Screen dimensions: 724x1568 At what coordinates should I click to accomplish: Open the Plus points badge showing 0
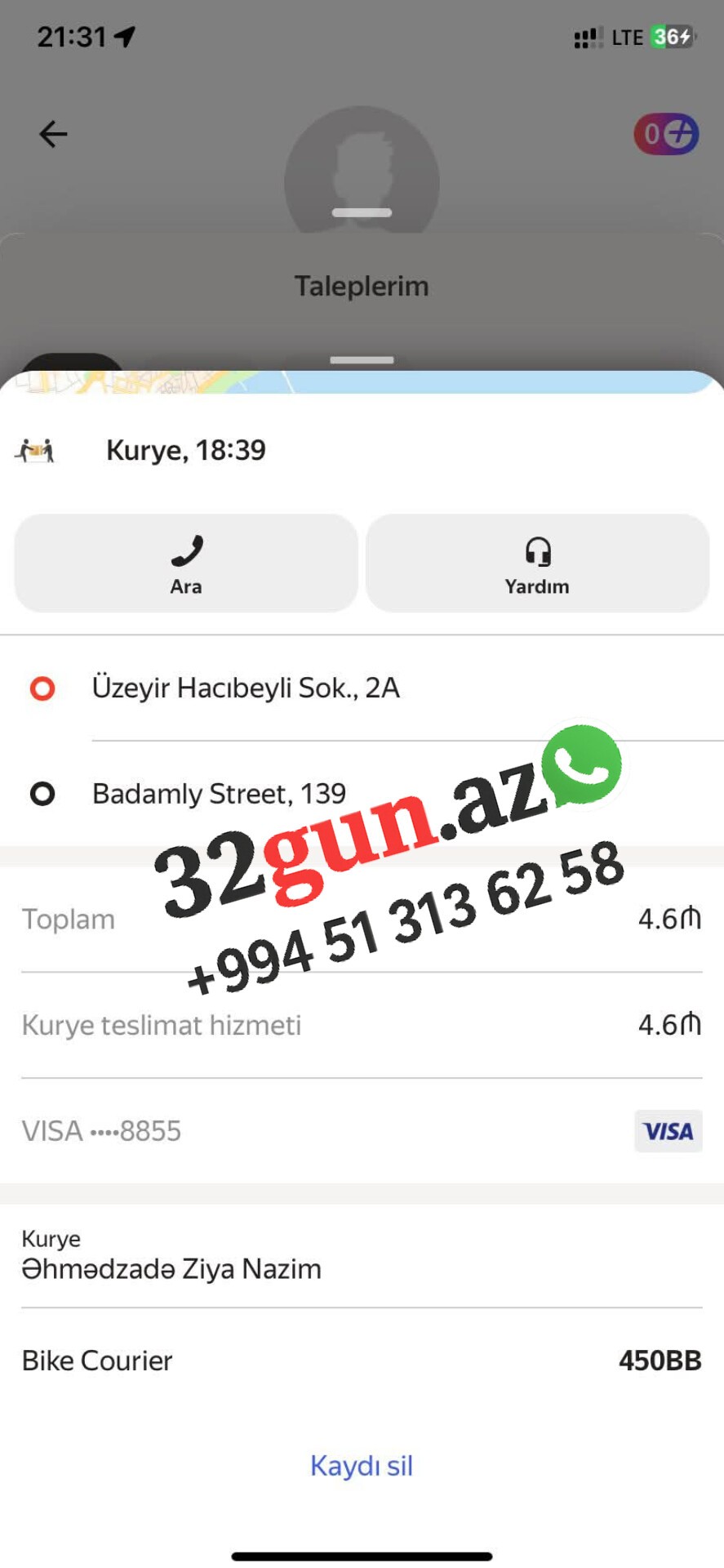click(666, 134)
